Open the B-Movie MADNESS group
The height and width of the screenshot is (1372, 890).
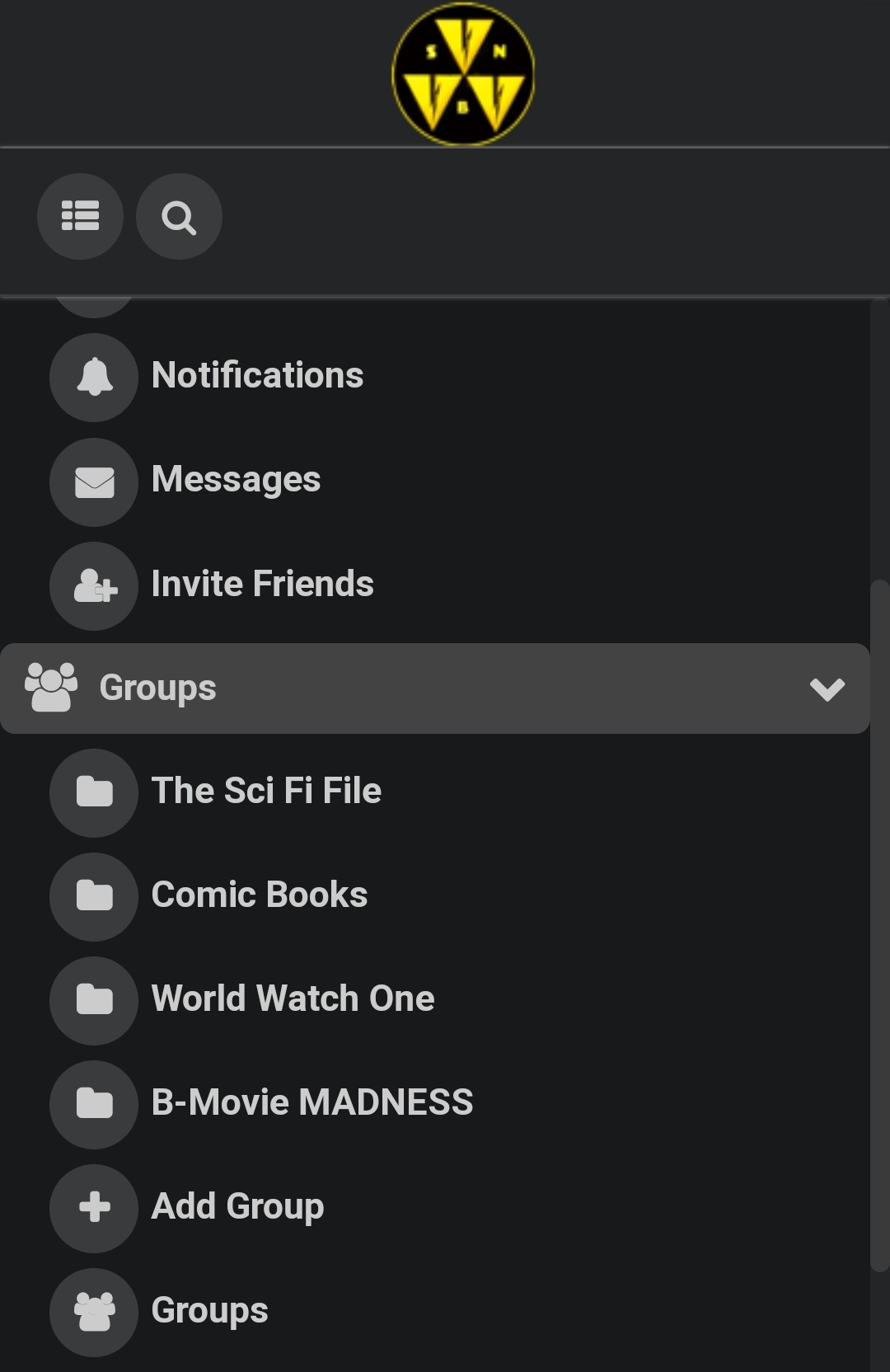tap(311, 1103)
